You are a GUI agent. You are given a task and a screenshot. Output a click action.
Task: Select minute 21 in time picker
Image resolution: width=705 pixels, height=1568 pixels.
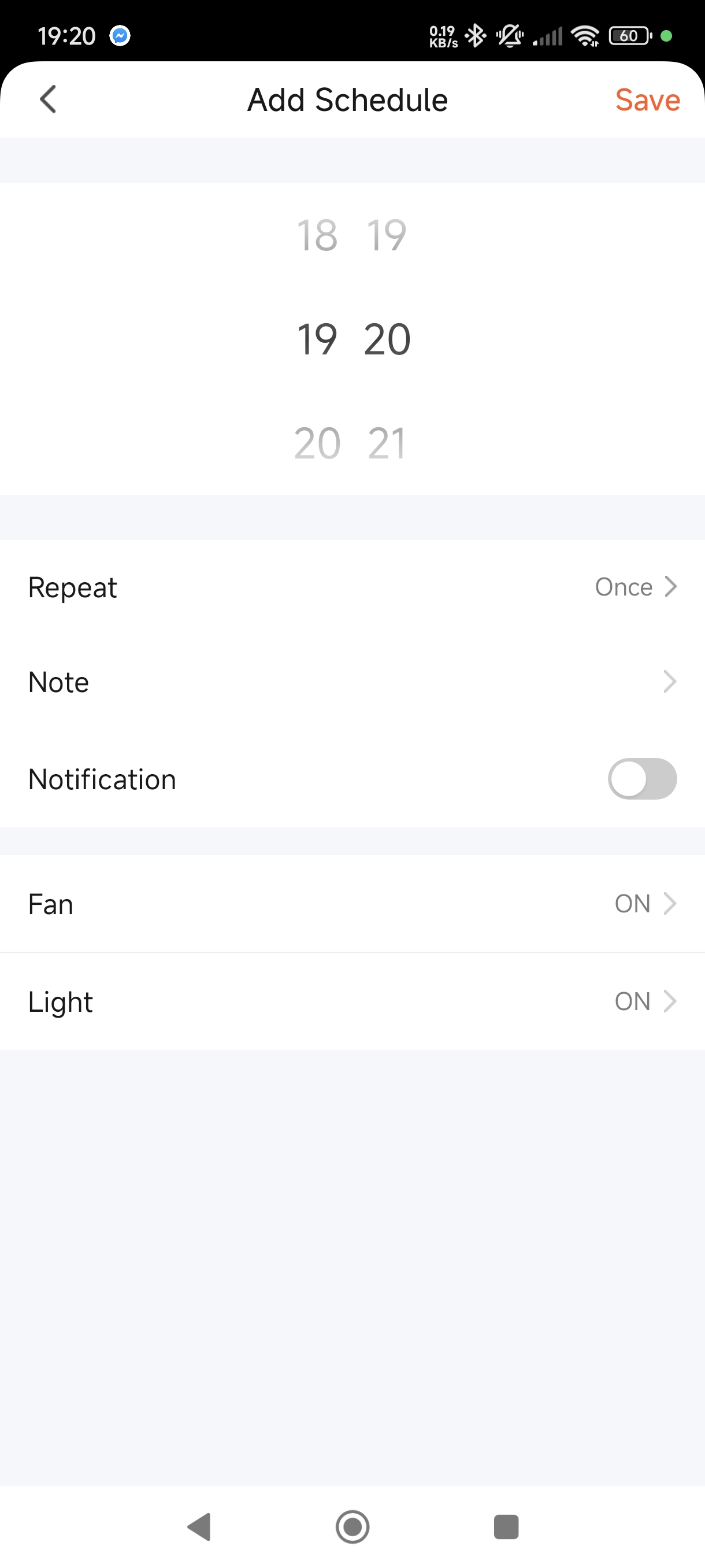[387, 443]
